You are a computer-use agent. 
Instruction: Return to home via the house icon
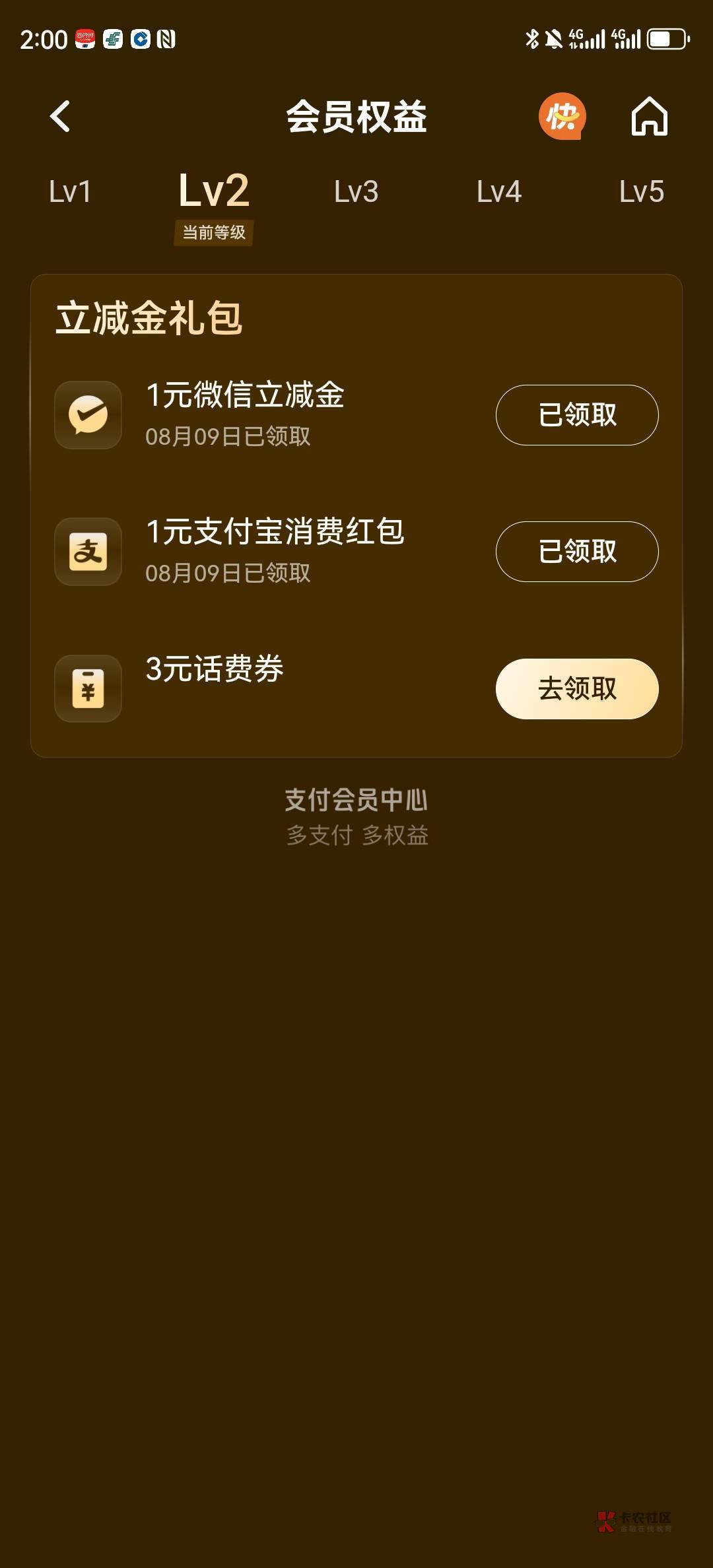(650, 117)
